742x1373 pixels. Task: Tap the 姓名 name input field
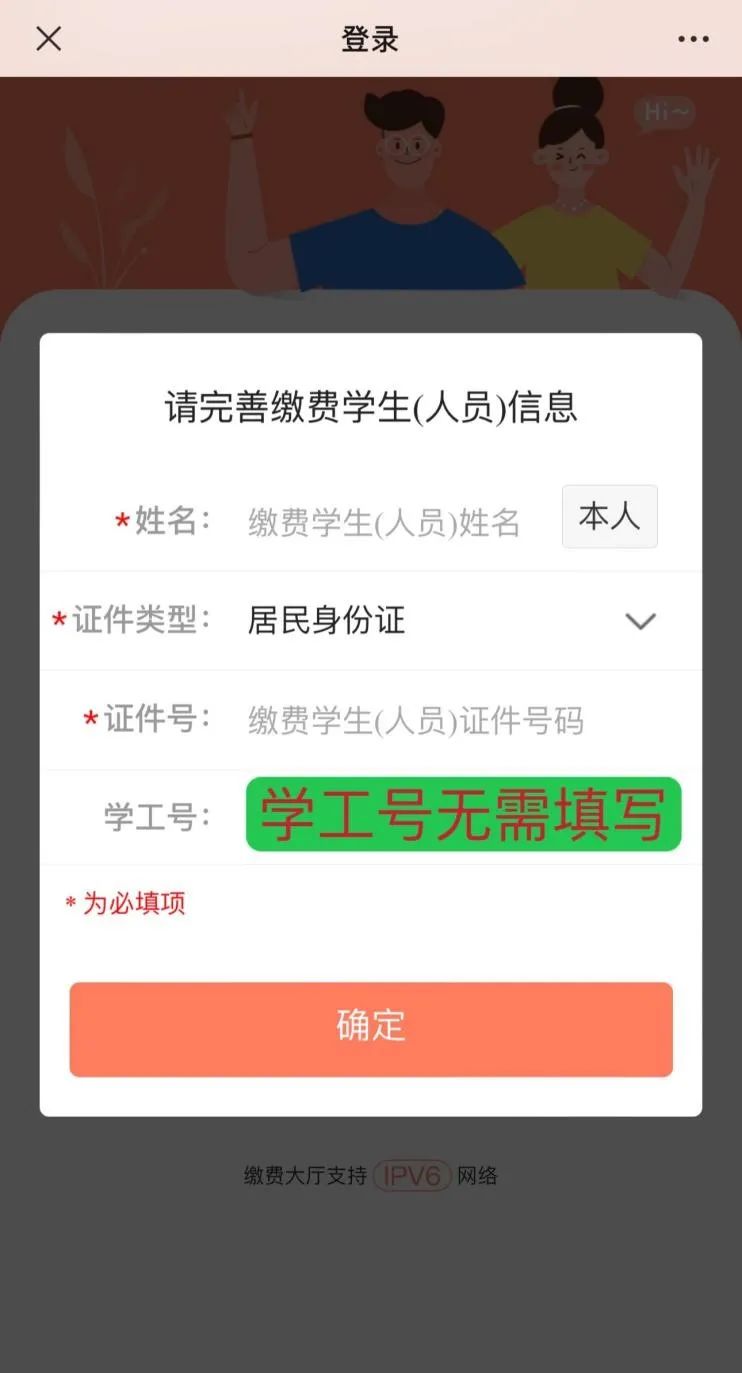click(390, 522)
